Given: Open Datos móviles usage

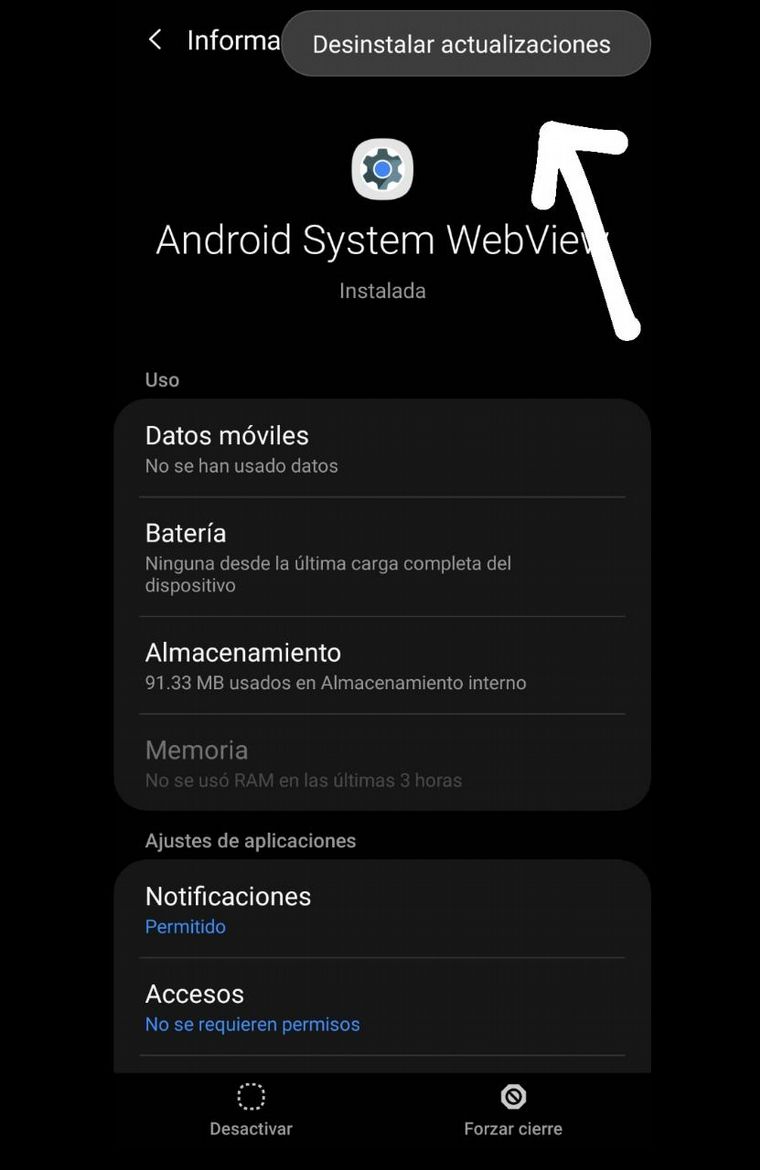Looking at the screenshot, I should click(x=381, y=448).
